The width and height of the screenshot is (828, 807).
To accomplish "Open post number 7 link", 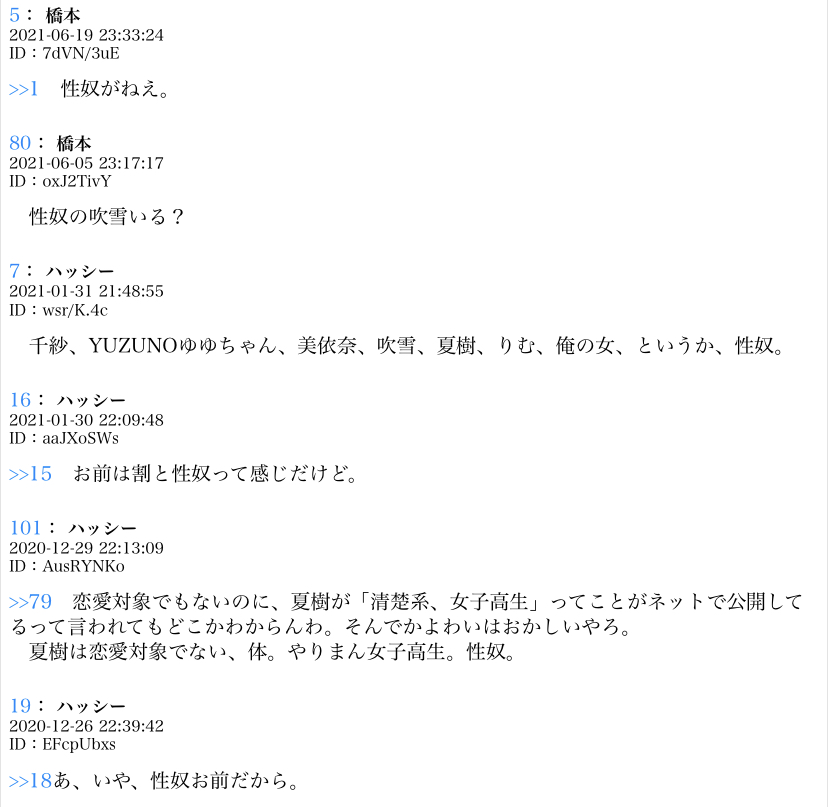I will pos(15,271).
